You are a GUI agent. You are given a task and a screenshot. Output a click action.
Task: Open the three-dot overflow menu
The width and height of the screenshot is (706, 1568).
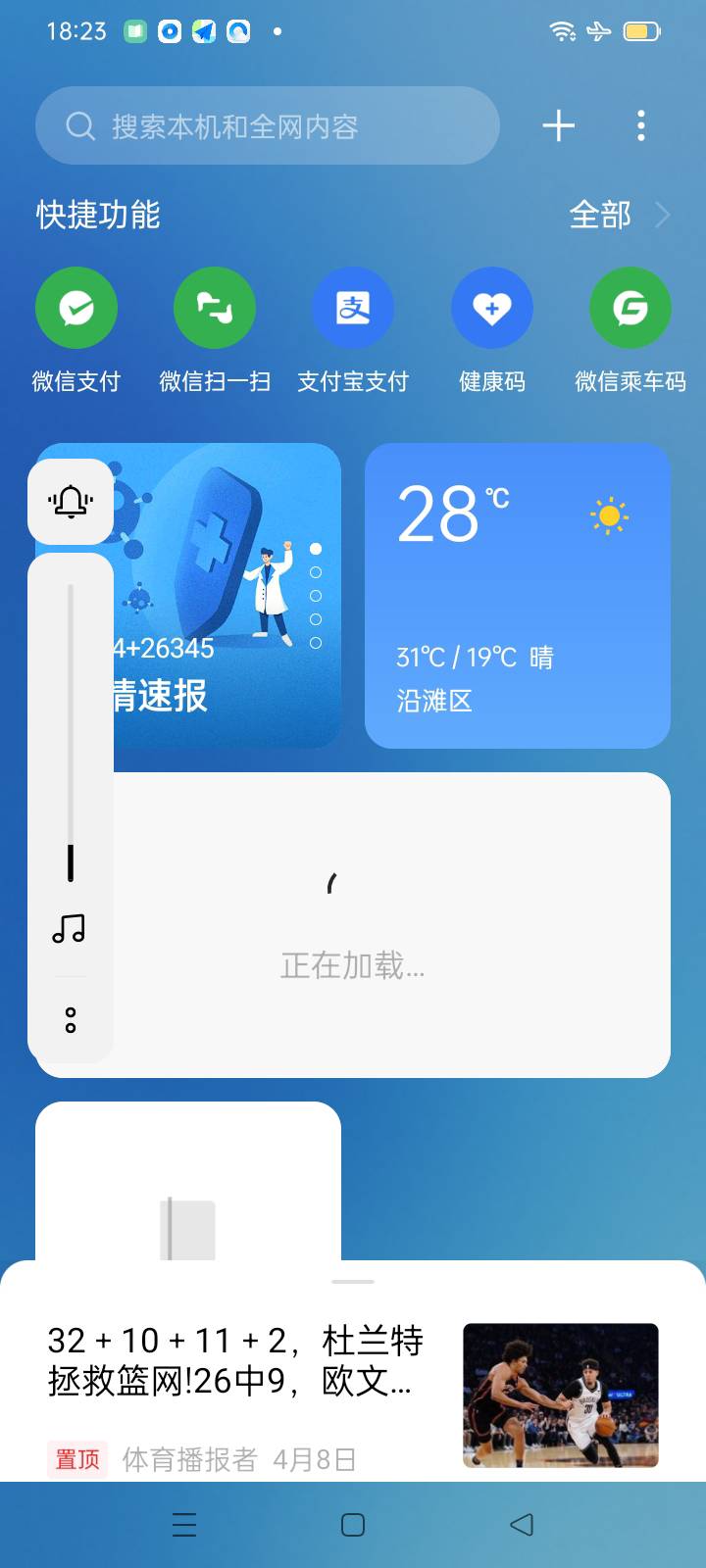tap(641, 125)
